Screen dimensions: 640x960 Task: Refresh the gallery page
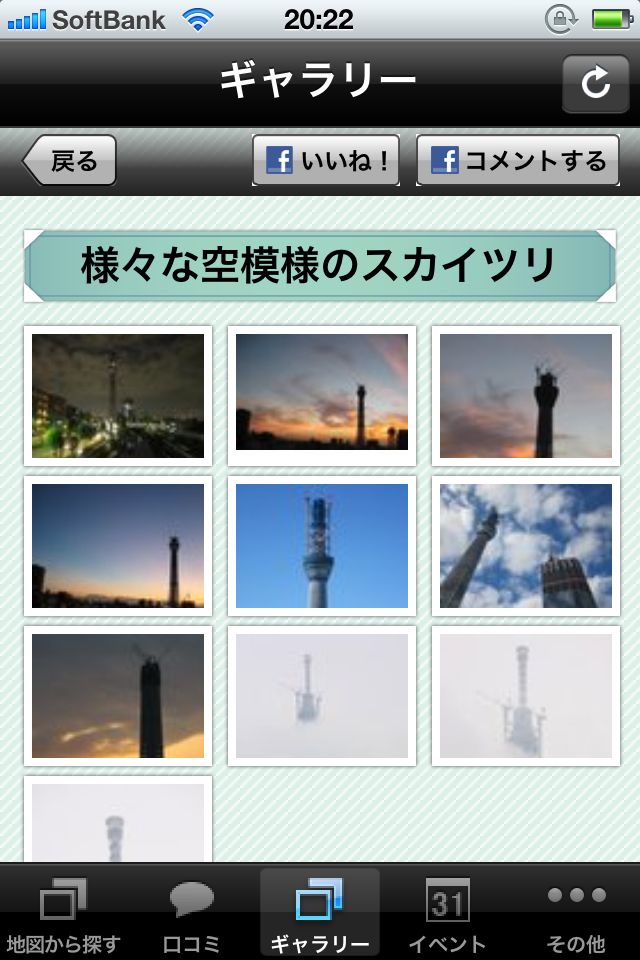595,83
